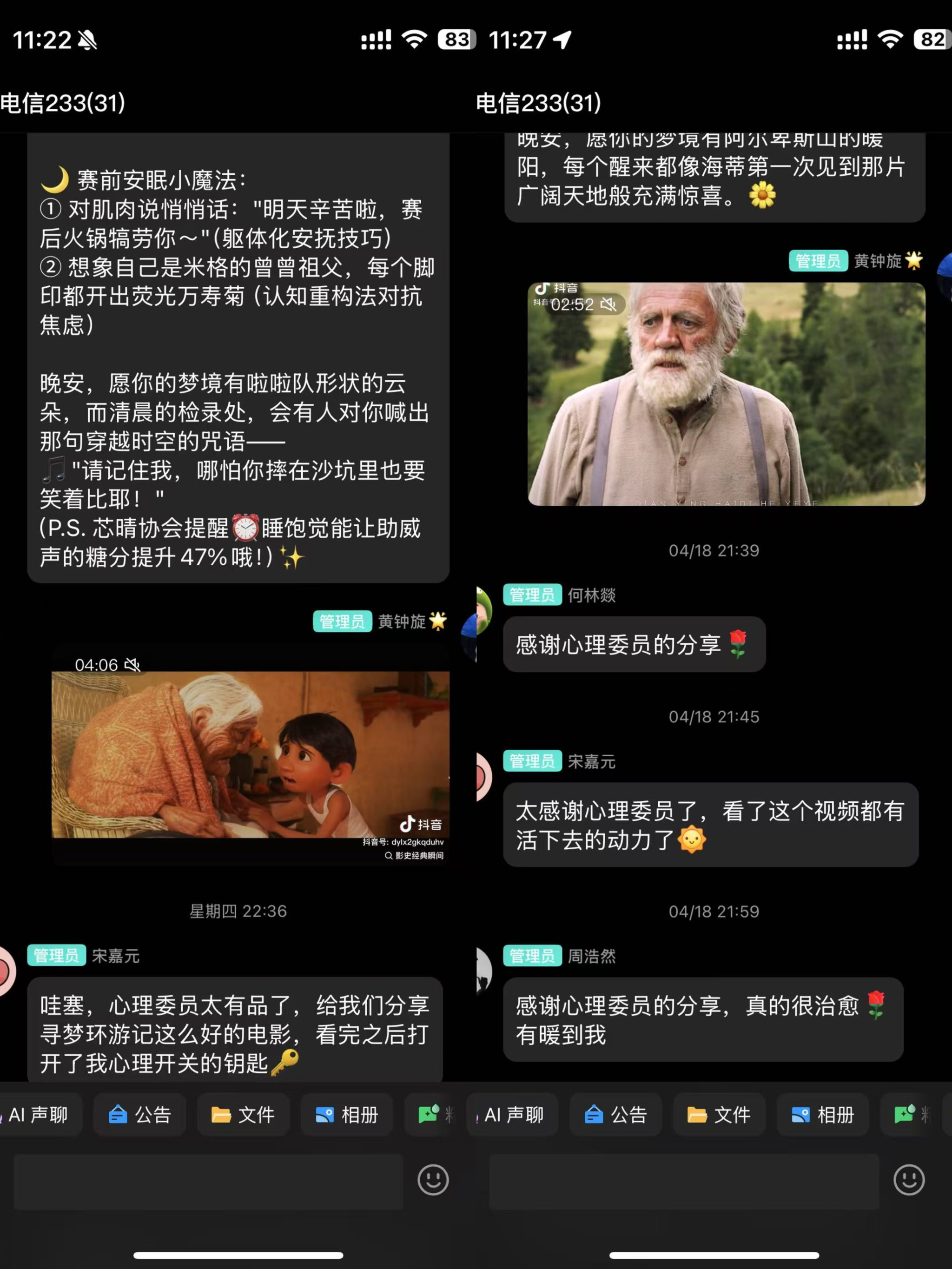Play the 04:06 Coco video clip

point(250,754)
